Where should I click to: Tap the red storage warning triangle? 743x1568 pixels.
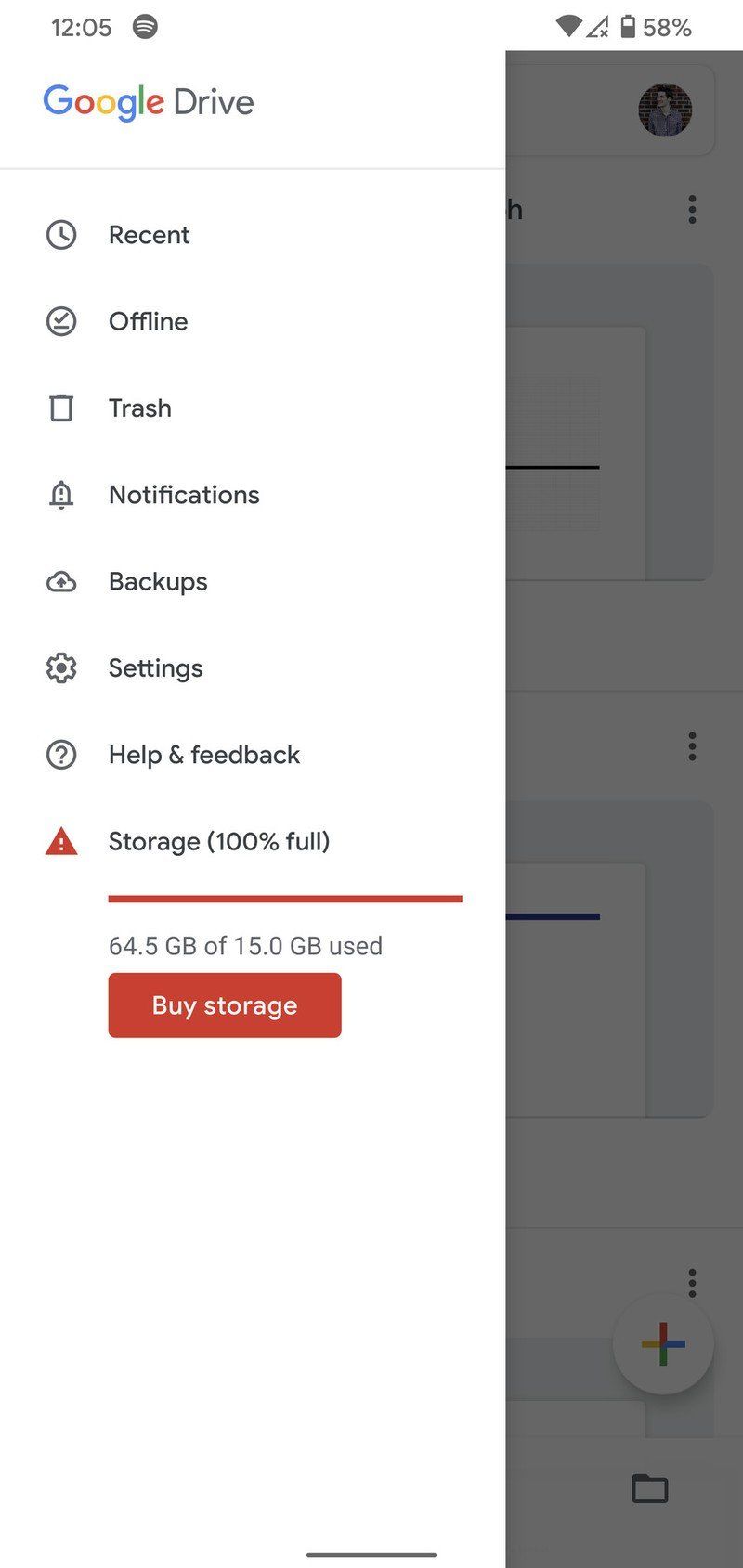coord(60,840)
